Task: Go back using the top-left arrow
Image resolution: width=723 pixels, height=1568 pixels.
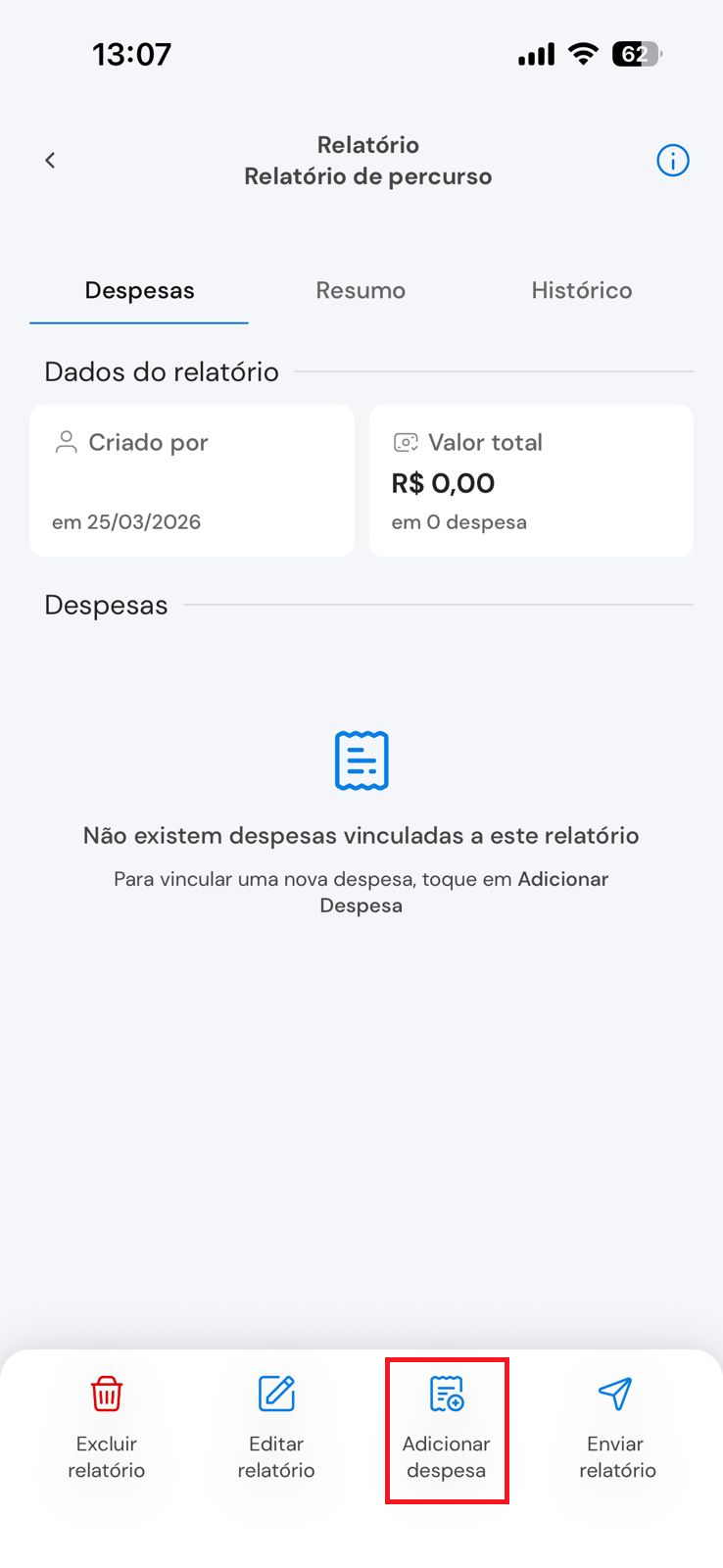Action: coord(50,161)
